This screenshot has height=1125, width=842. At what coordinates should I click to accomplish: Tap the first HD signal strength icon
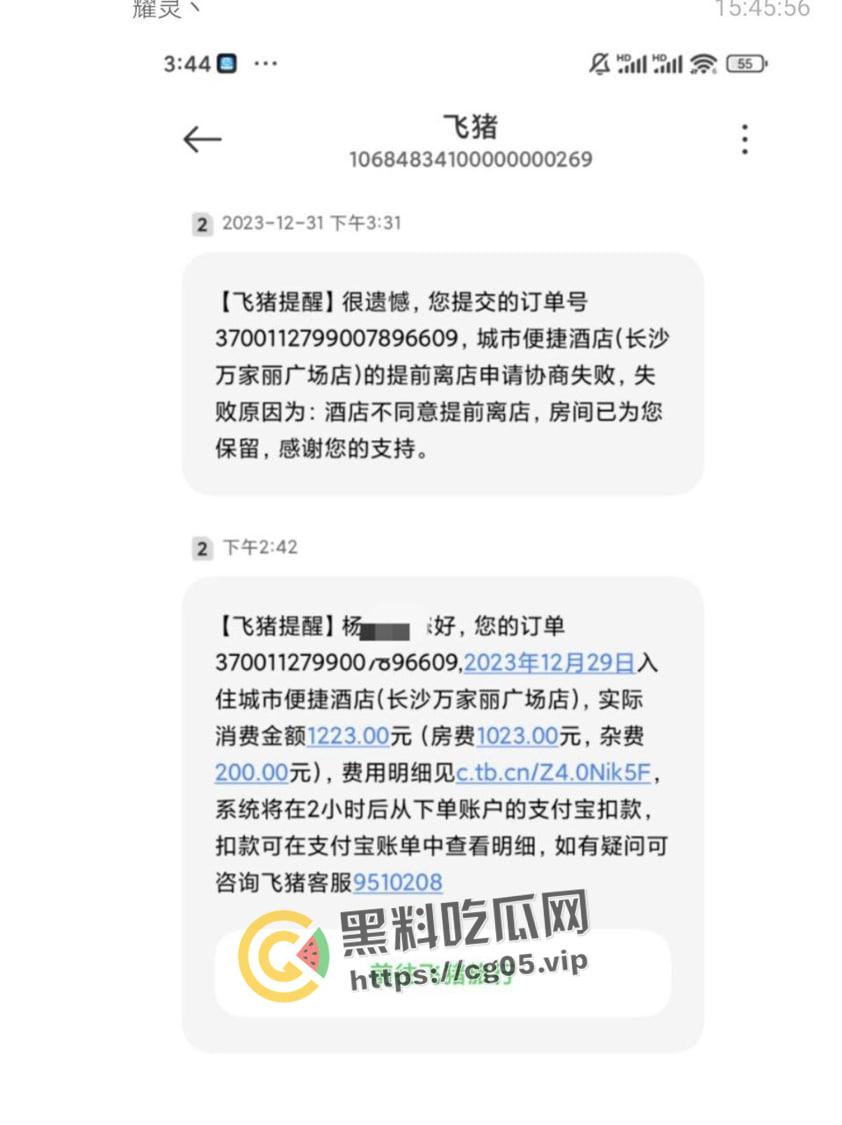click(633, 64)
